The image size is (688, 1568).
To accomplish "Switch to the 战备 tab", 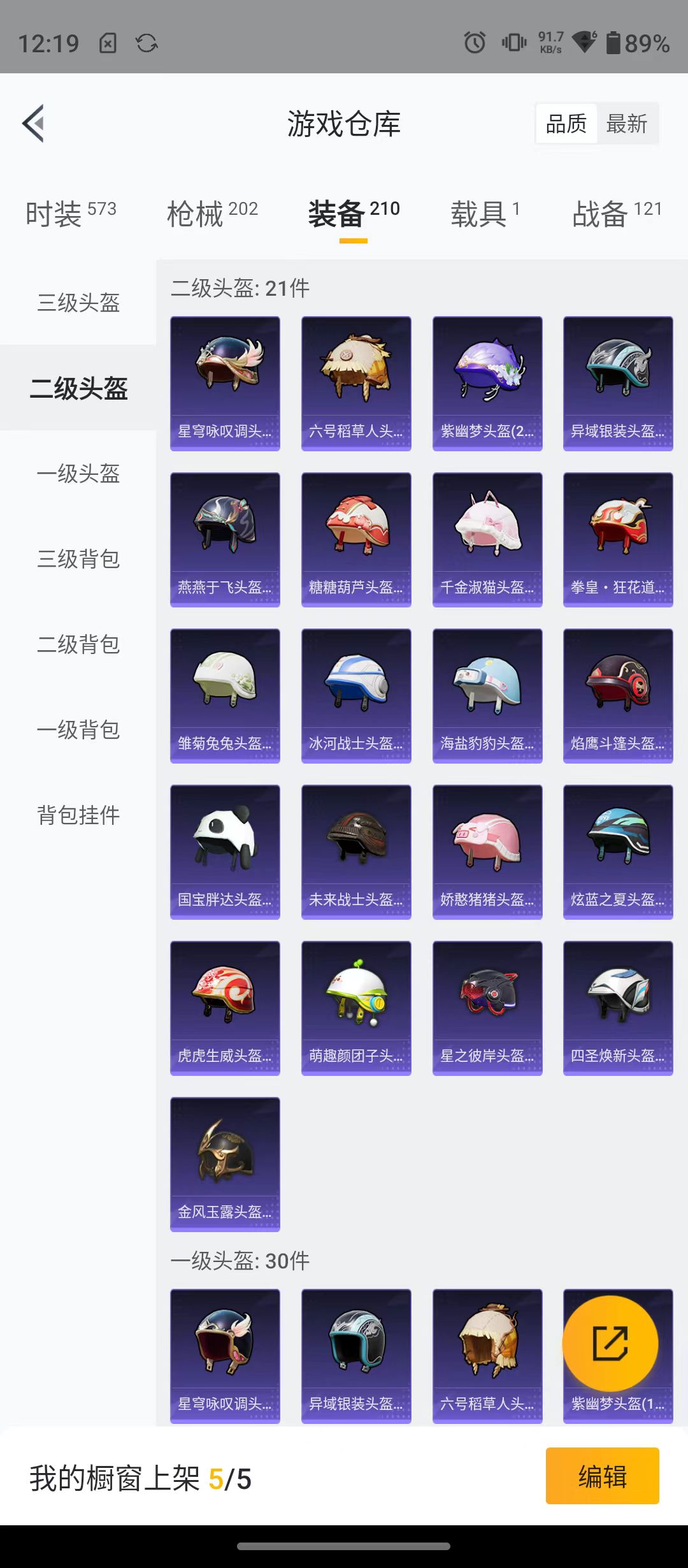I will point(617,213).
